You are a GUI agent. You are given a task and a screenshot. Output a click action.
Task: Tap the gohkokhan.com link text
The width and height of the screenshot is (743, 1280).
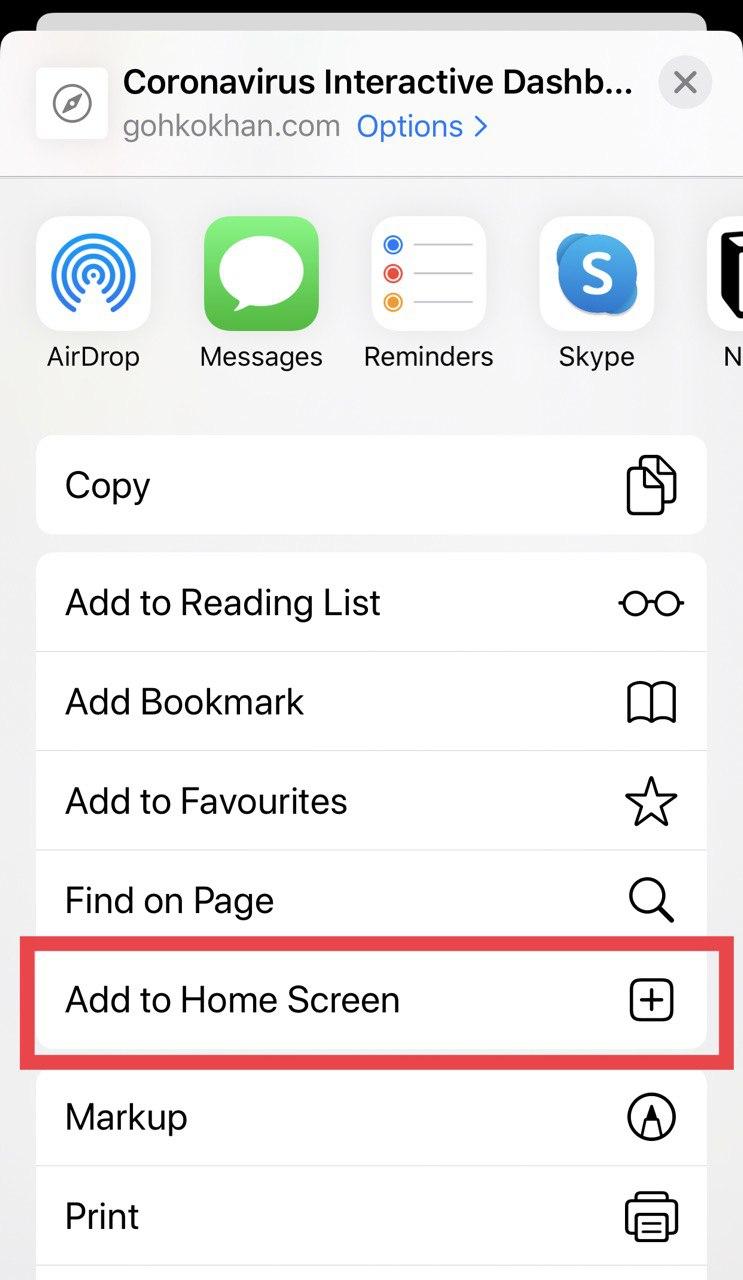230,126
